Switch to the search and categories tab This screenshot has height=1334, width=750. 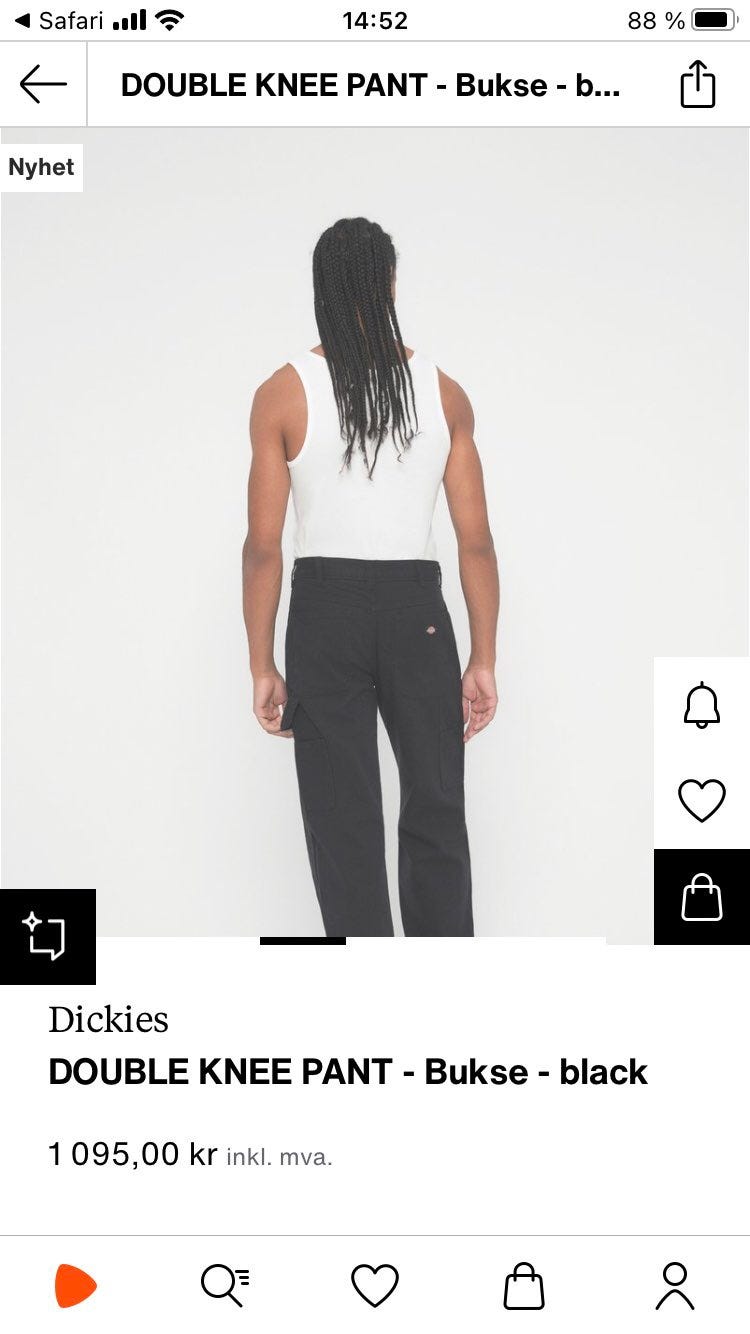[225, 1285]
